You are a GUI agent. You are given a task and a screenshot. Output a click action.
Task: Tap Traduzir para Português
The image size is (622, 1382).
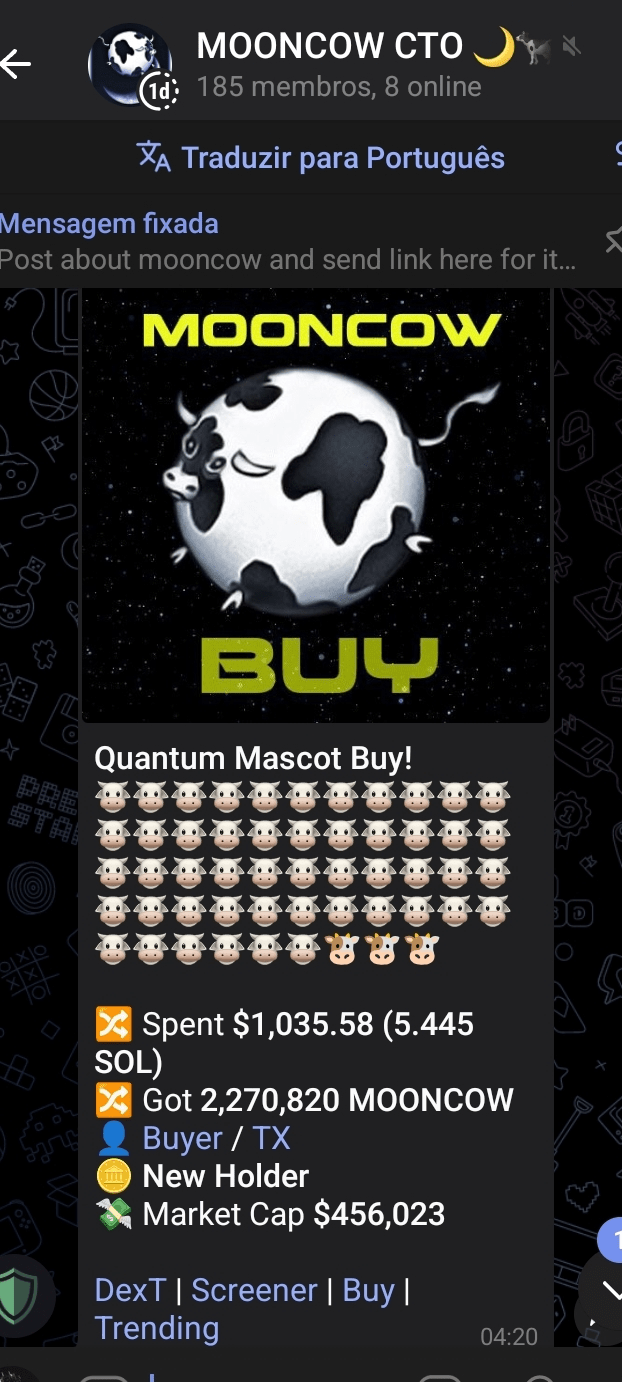pos(321,158)
